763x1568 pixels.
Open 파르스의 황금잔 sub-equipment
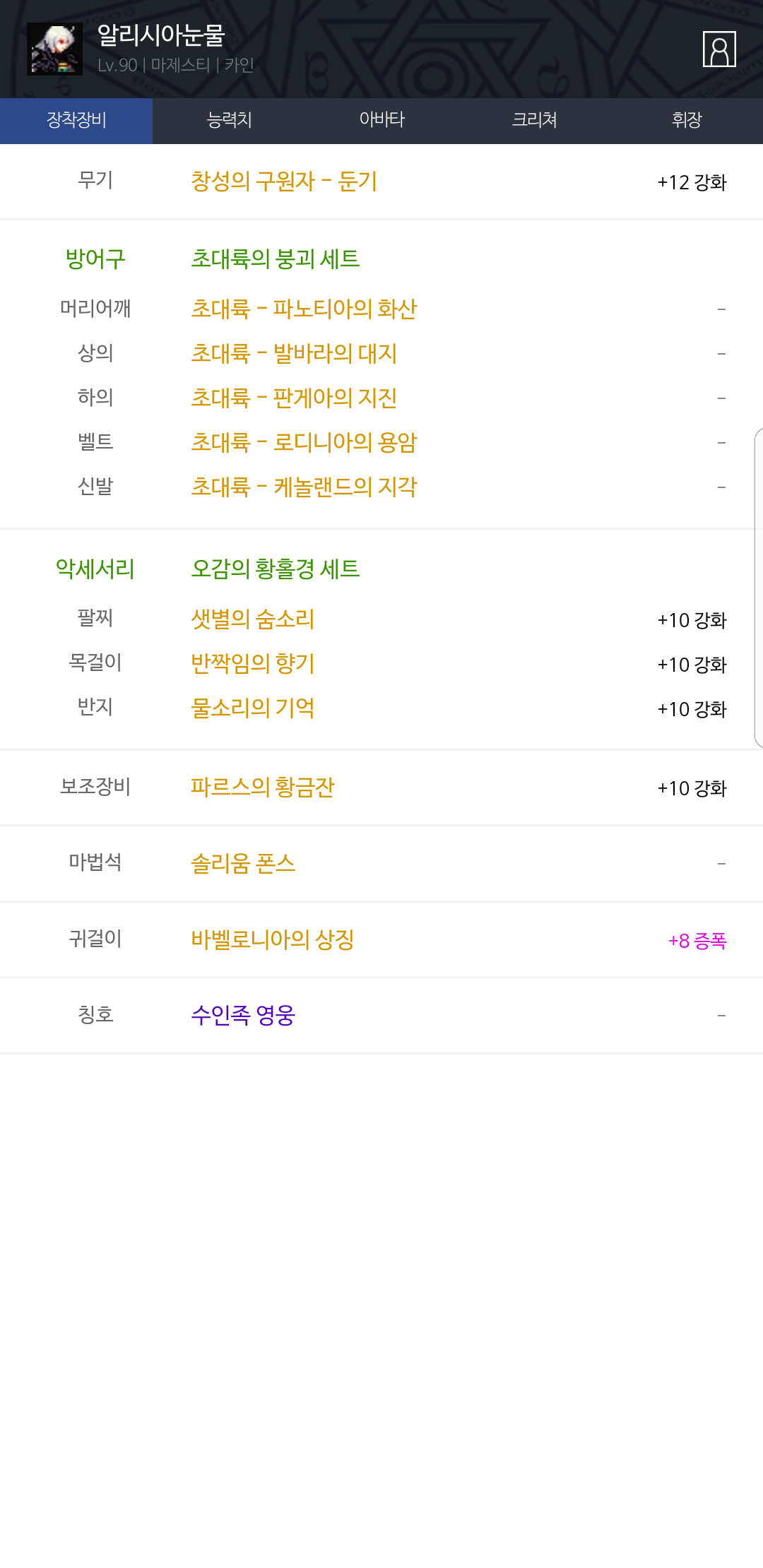263,787
